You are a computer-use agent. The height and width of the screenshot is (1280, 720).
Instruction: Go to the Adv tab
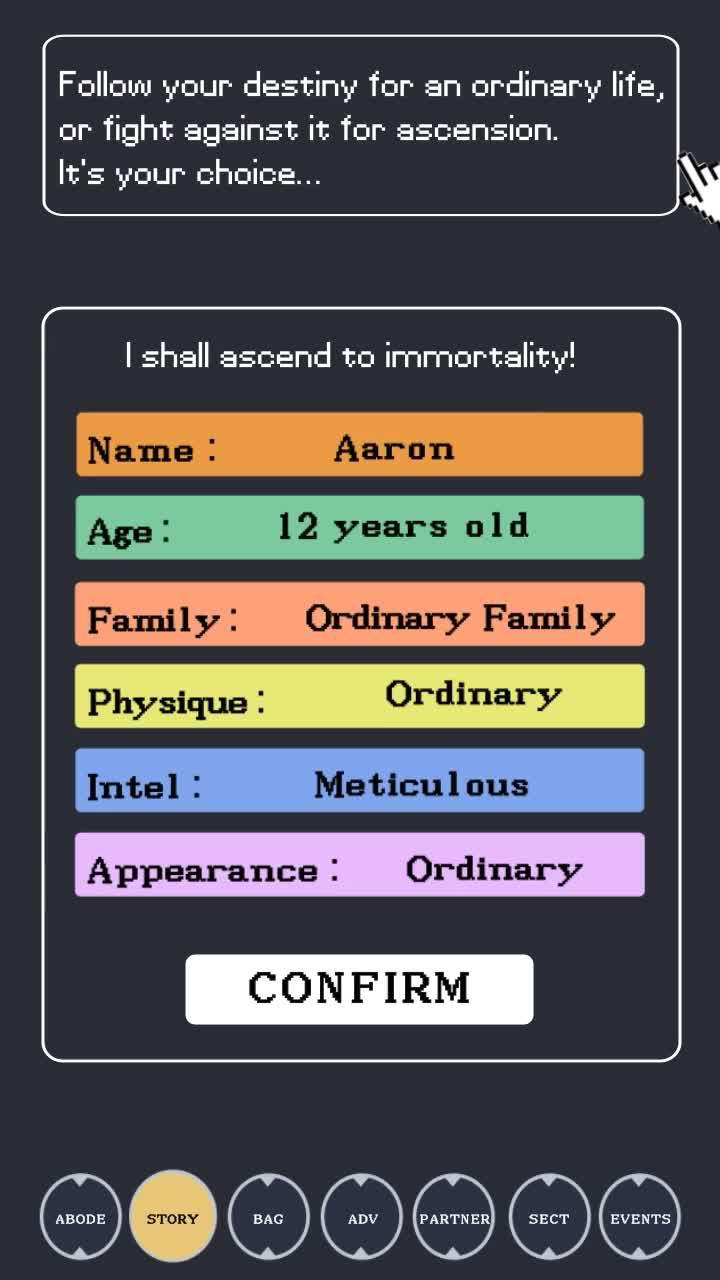tap(362, 1218)
